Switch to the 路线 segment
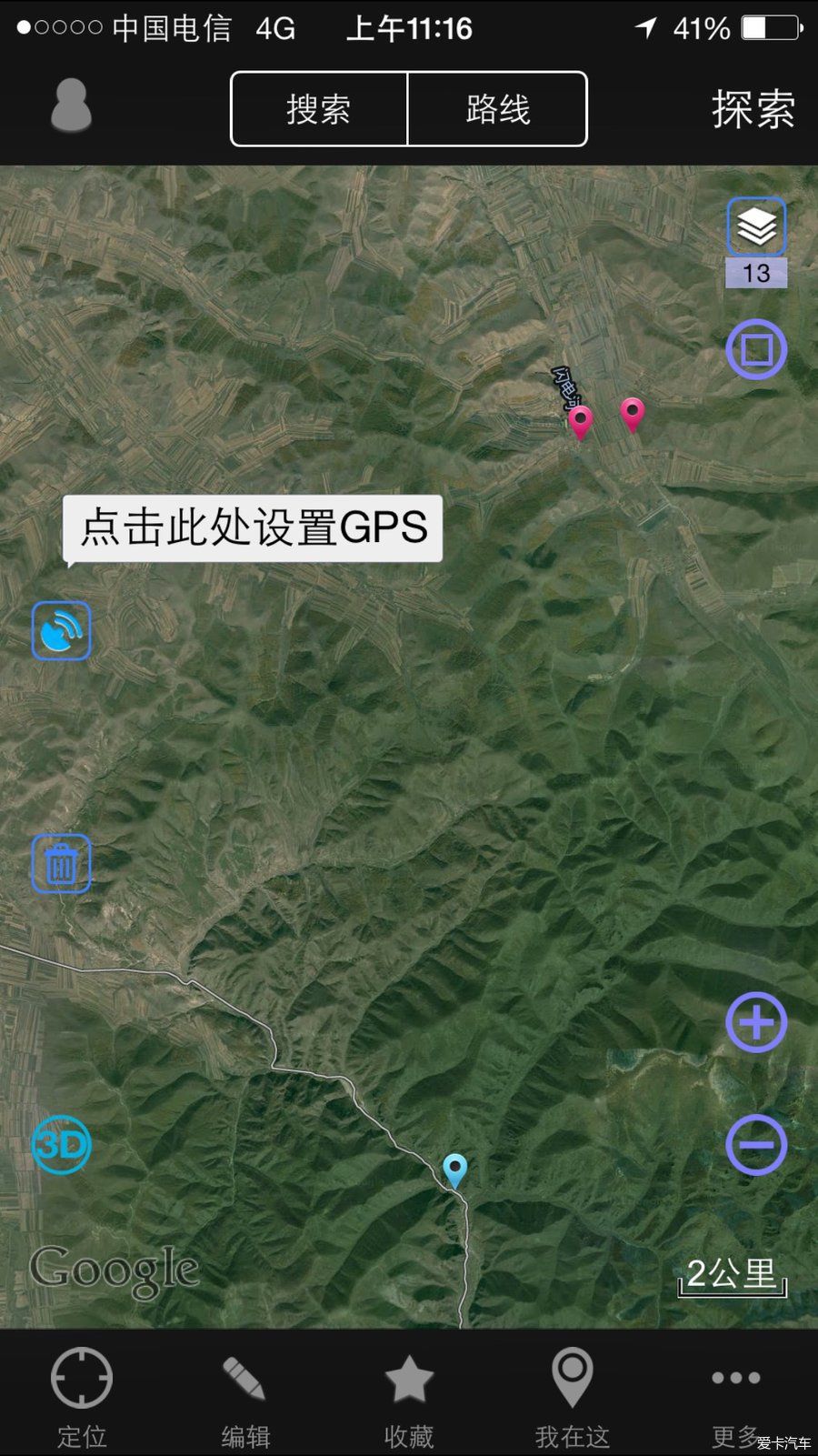Viewport: 818px width, 1456px height. 497,109
